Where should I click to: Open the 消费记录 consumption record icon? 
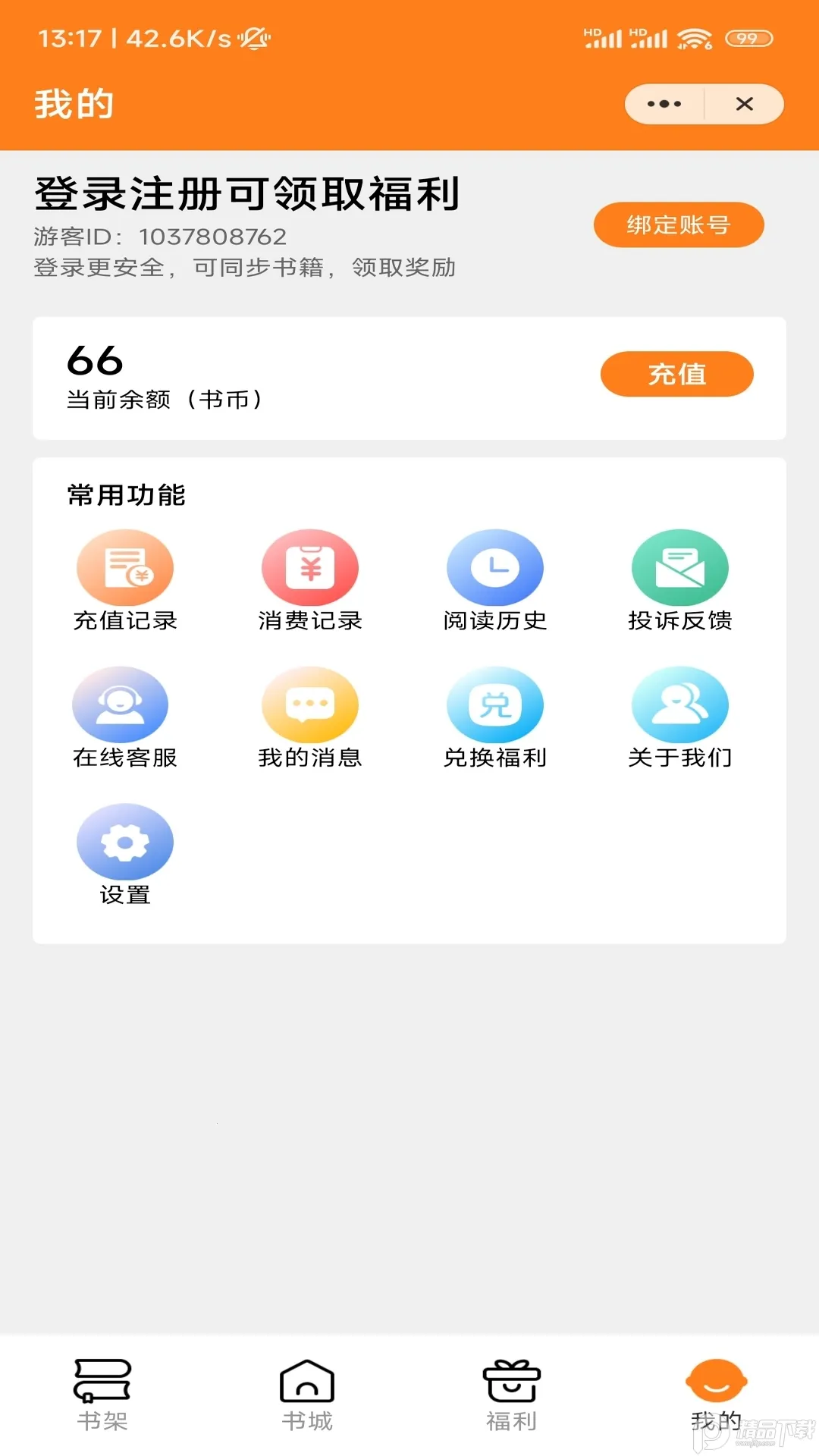(310, 566)
